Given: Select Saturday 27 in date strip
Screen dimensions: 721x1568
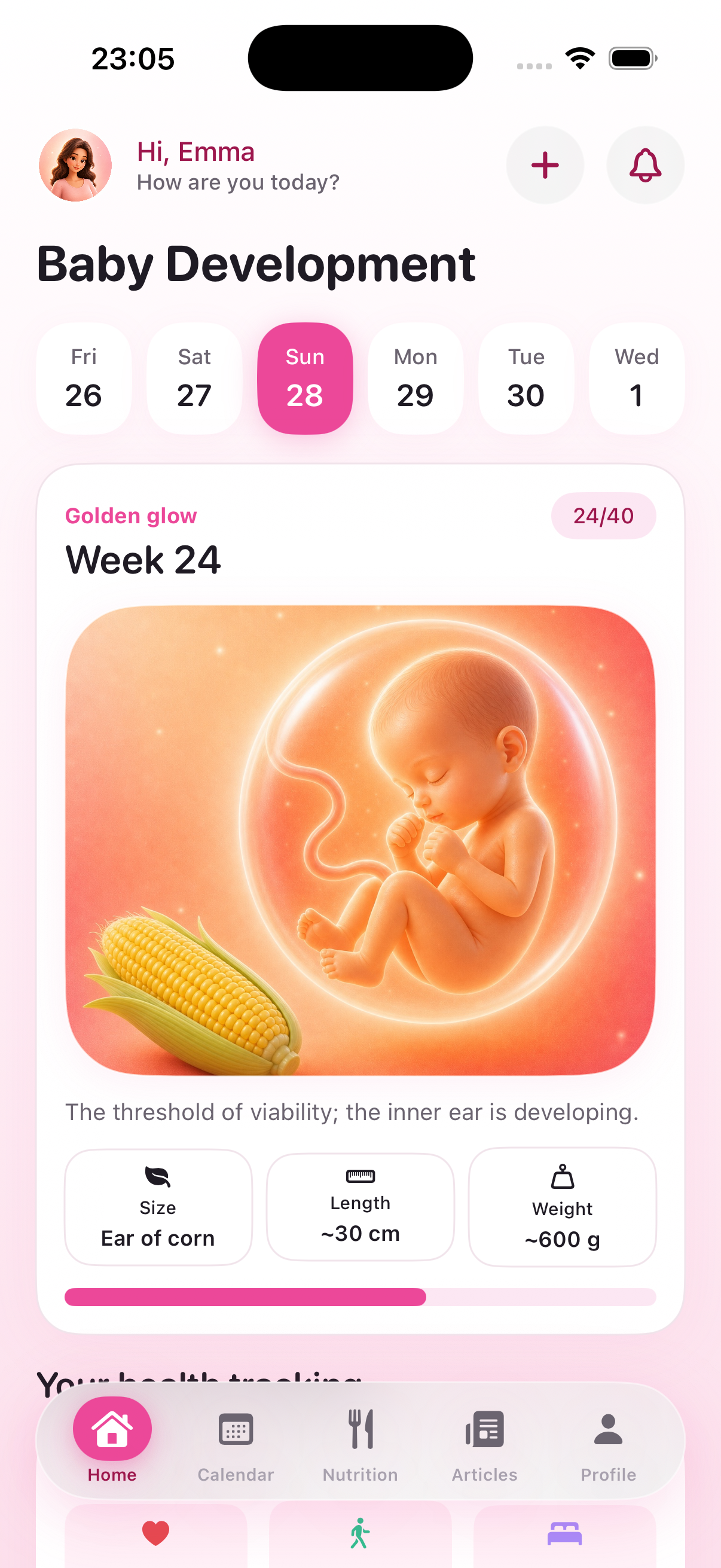Looking at the screenshot, I should (195, 378).
